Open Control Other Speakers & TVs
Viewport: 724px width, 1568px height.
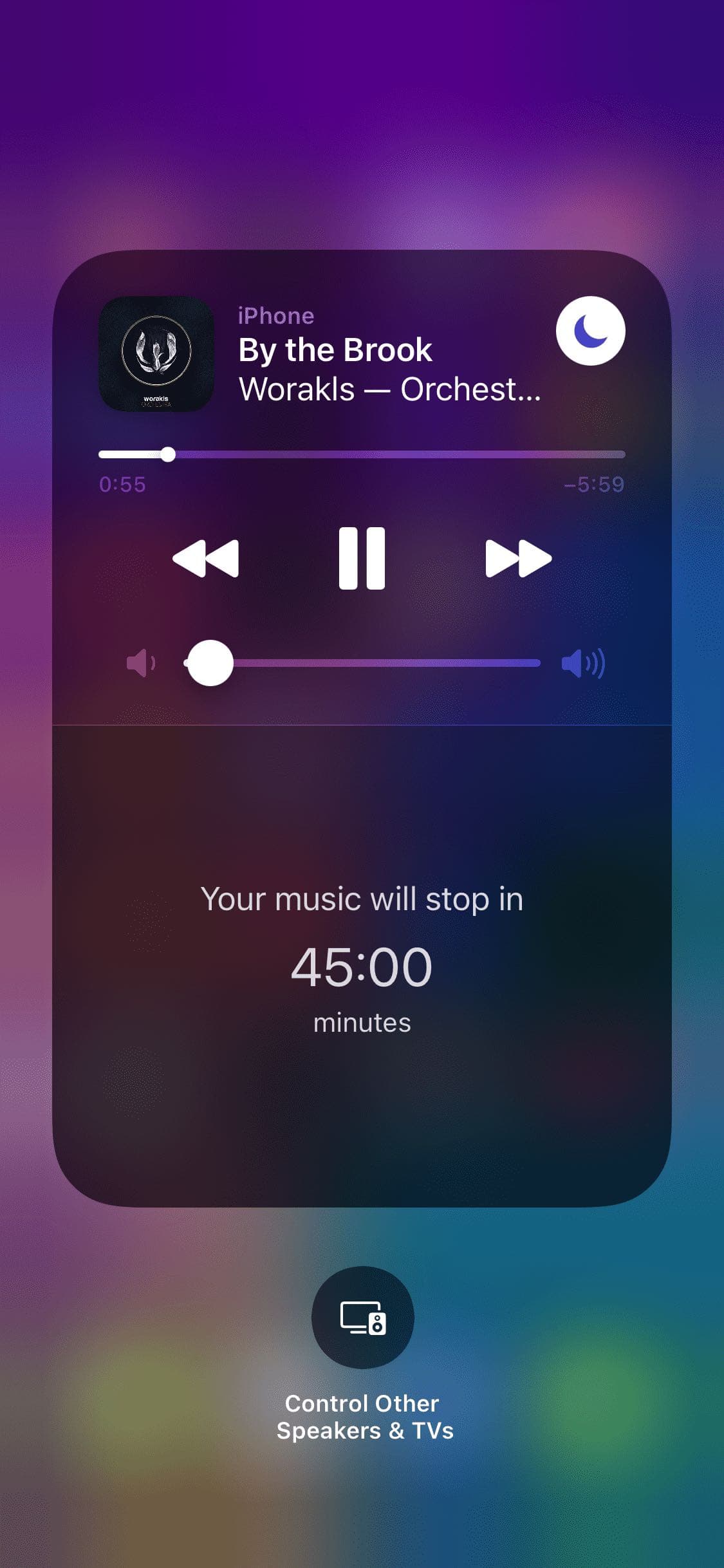tap(362, 1318)
